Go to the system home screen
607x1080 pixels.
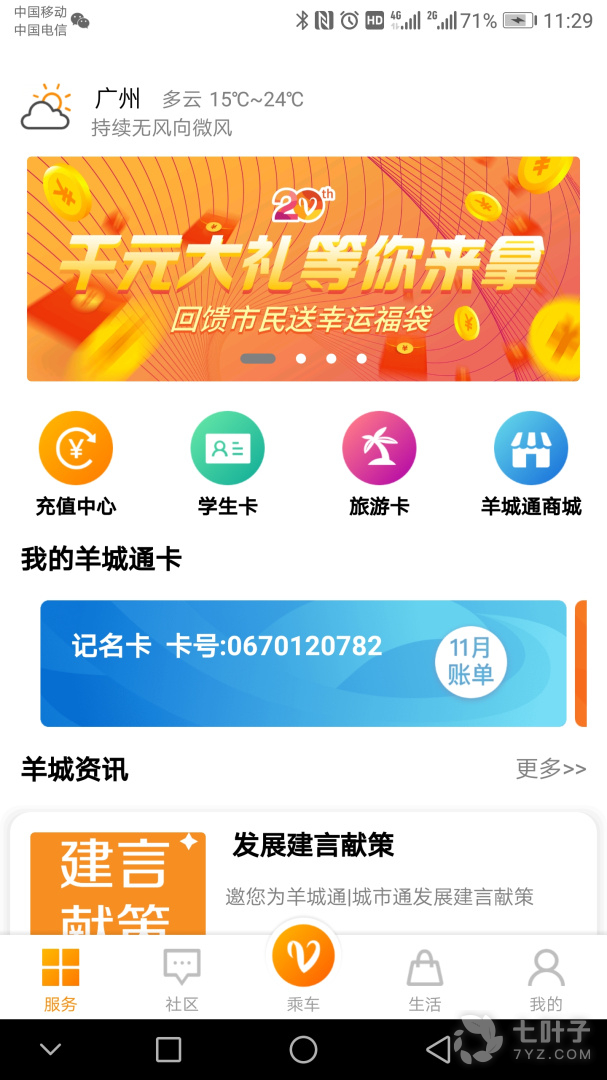(303, 1049)
